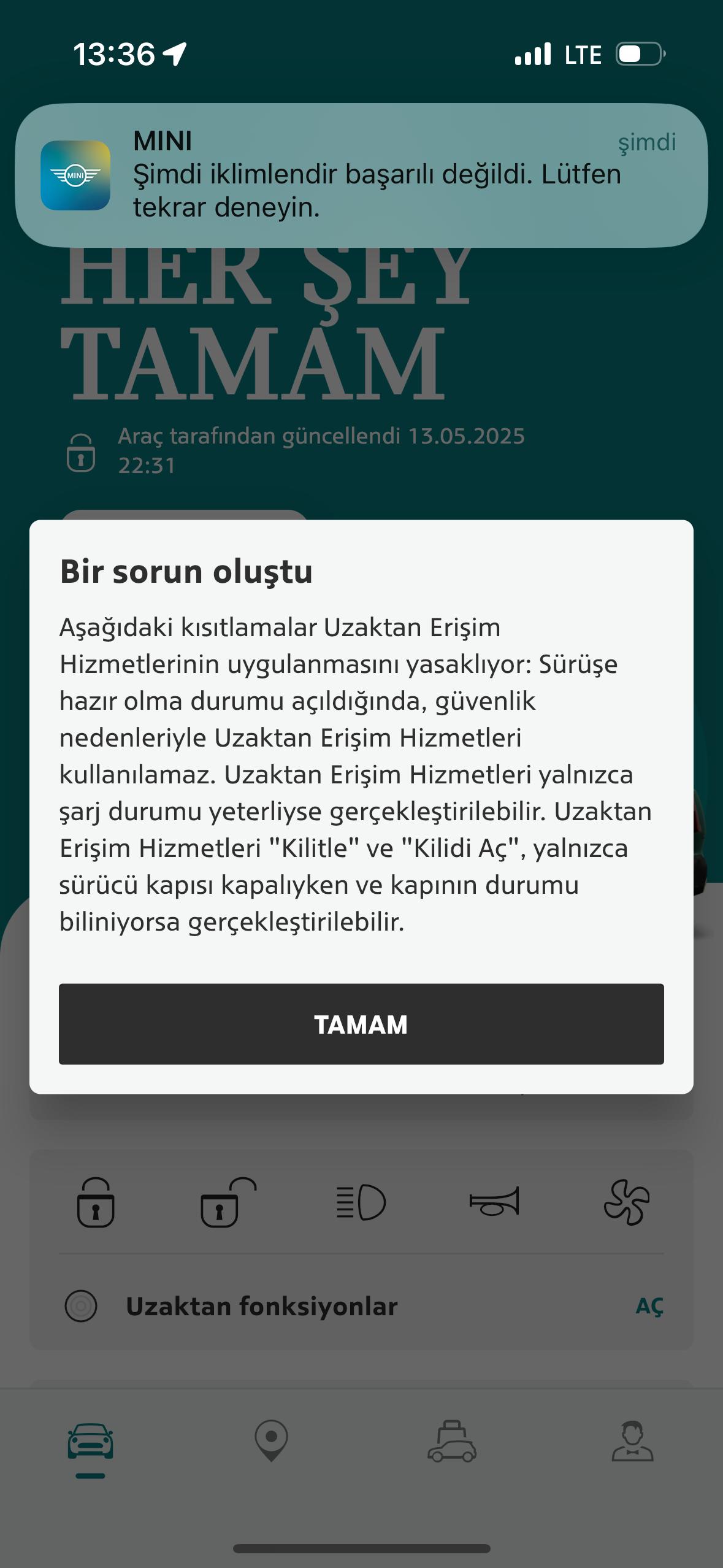Go to the profile tab

[x=632, y=1441]
